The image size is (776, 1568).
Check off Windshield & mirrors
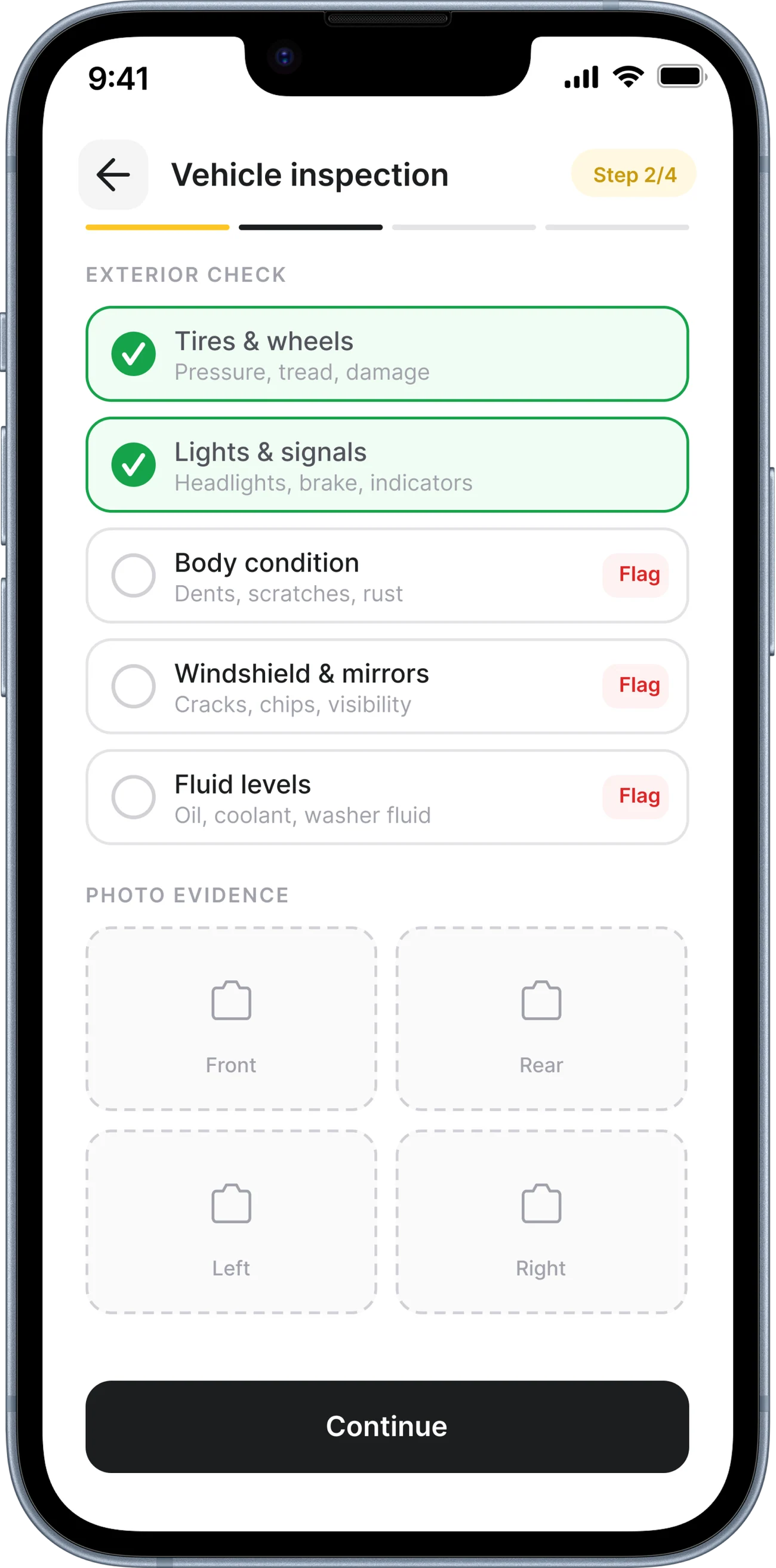point(133,686)
